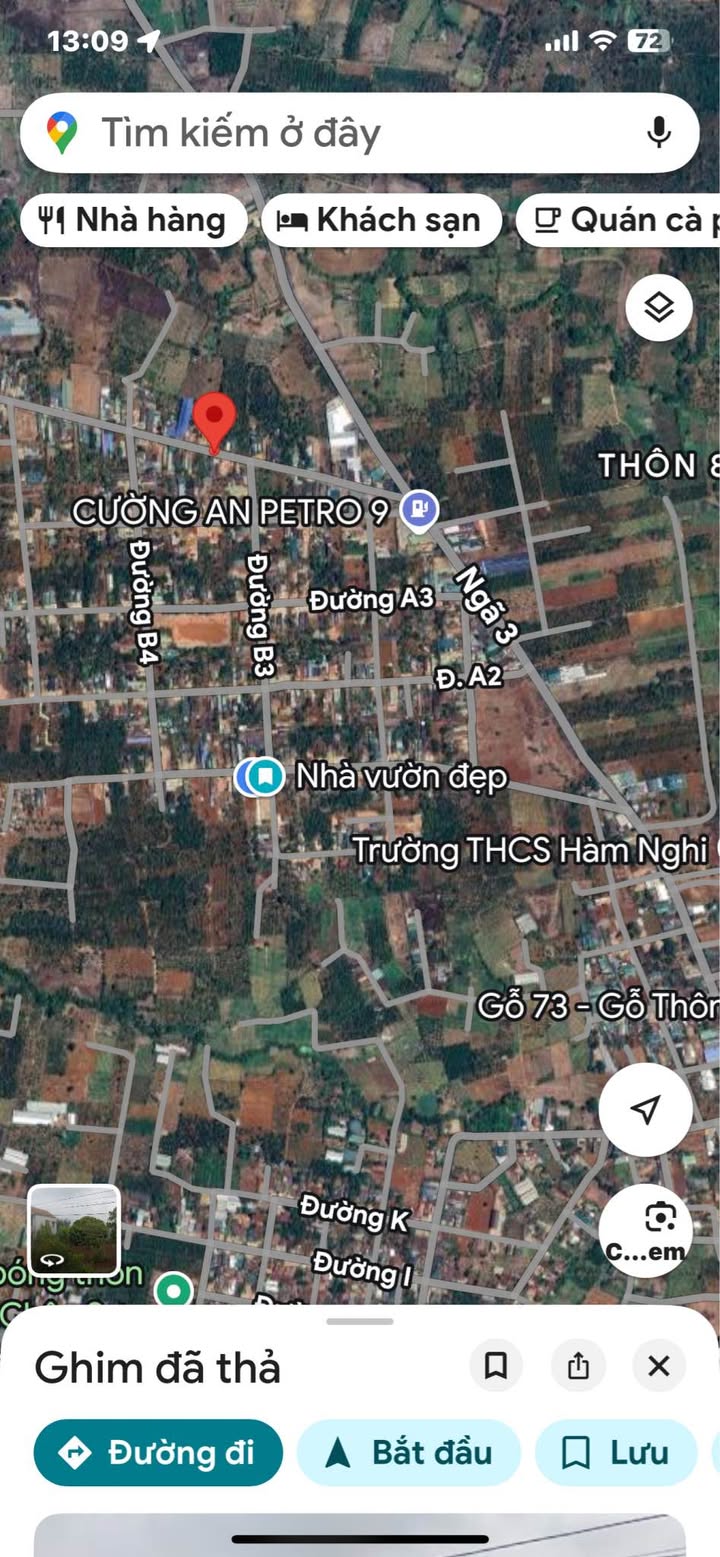This screenshot has height=1557, width=720.
Task: Open saved place Nhà vườn đẹp marker
Action: pyautogui.click(x=265, y=776)
